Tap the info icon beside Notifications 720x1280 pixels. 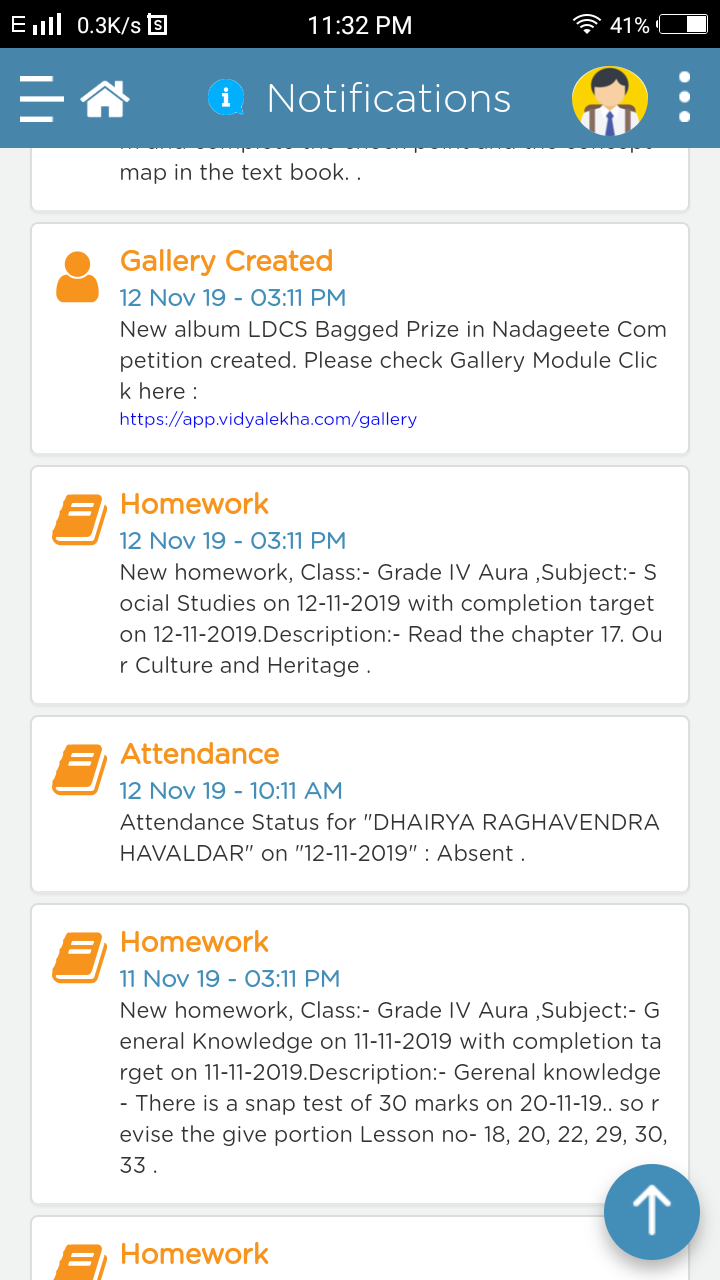tap(226, 97)
